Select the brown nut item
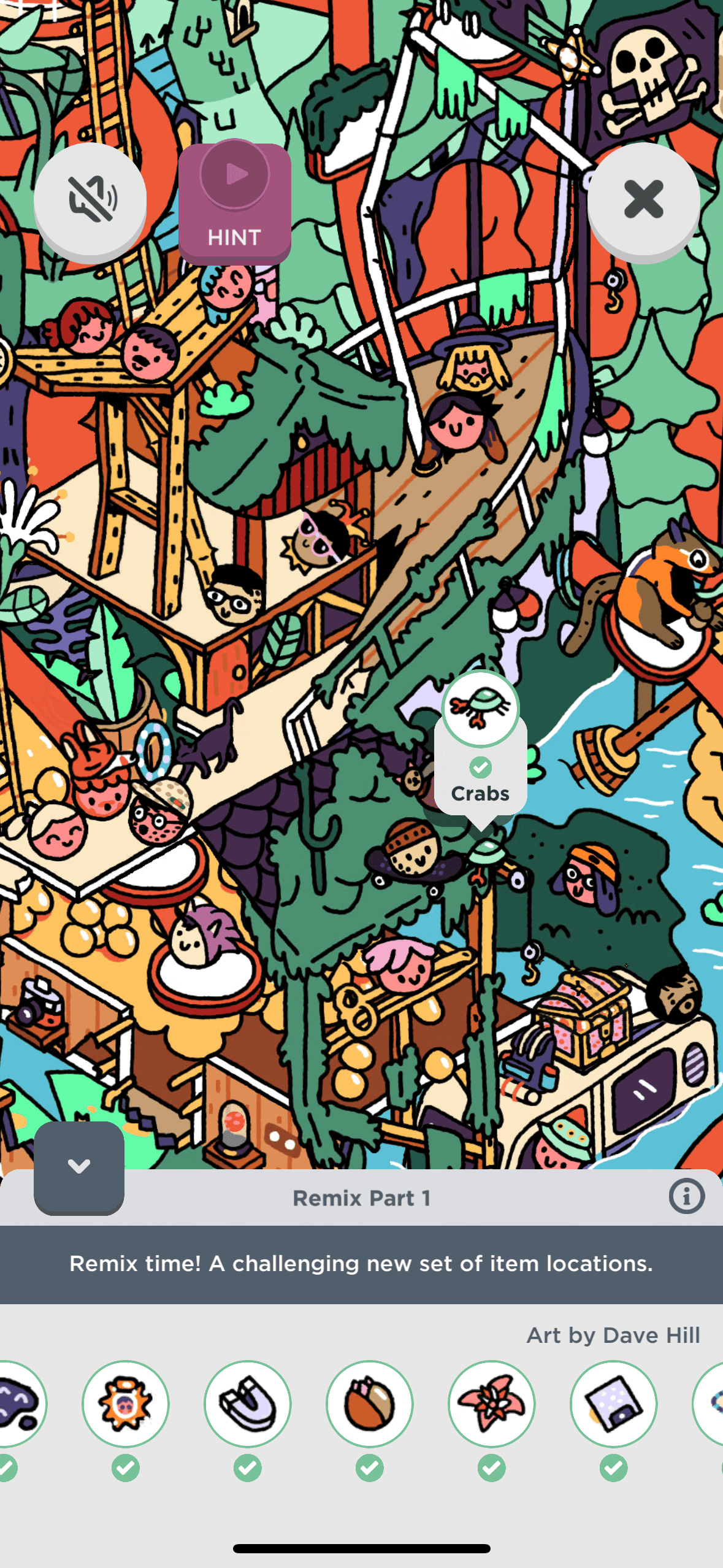Viewport: 723px width, 1568px height. pos(369,1404)
